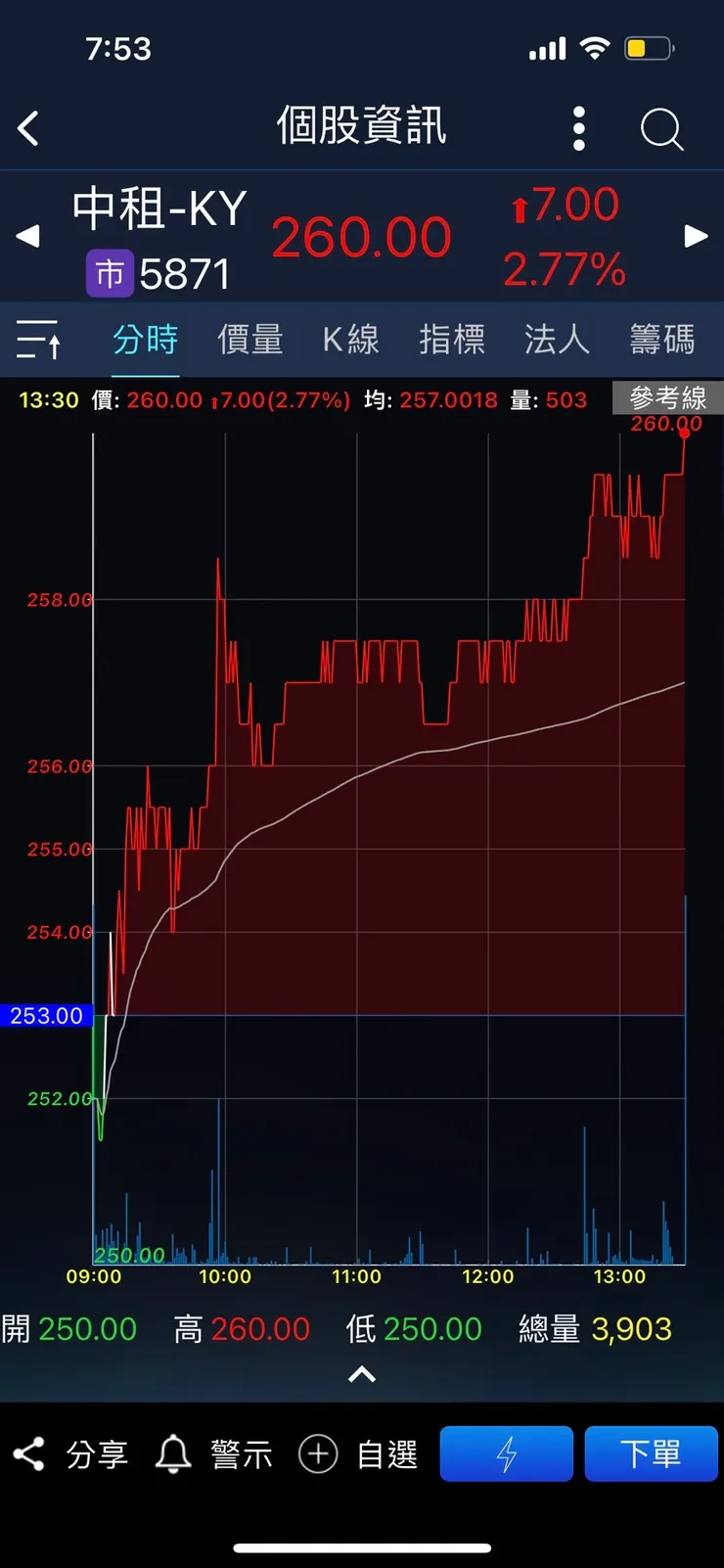
Task: Toggle the 參考線 reference line
Action: pos(667,397)
